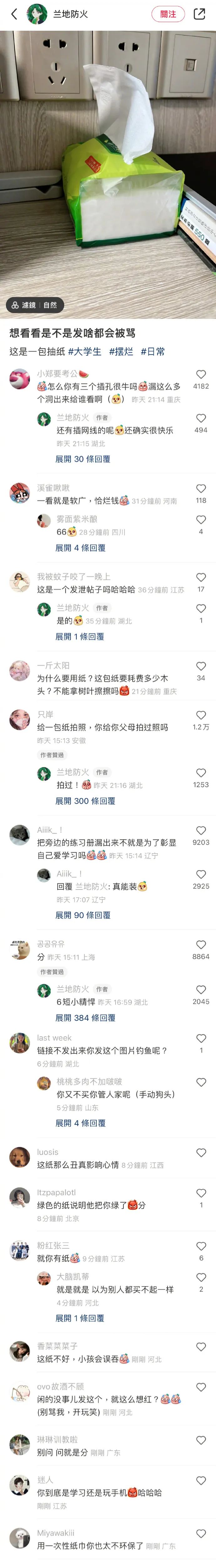Like 粉红张三's comment
Screen dimensions: 216x1568
click(x=201, y=1229)
